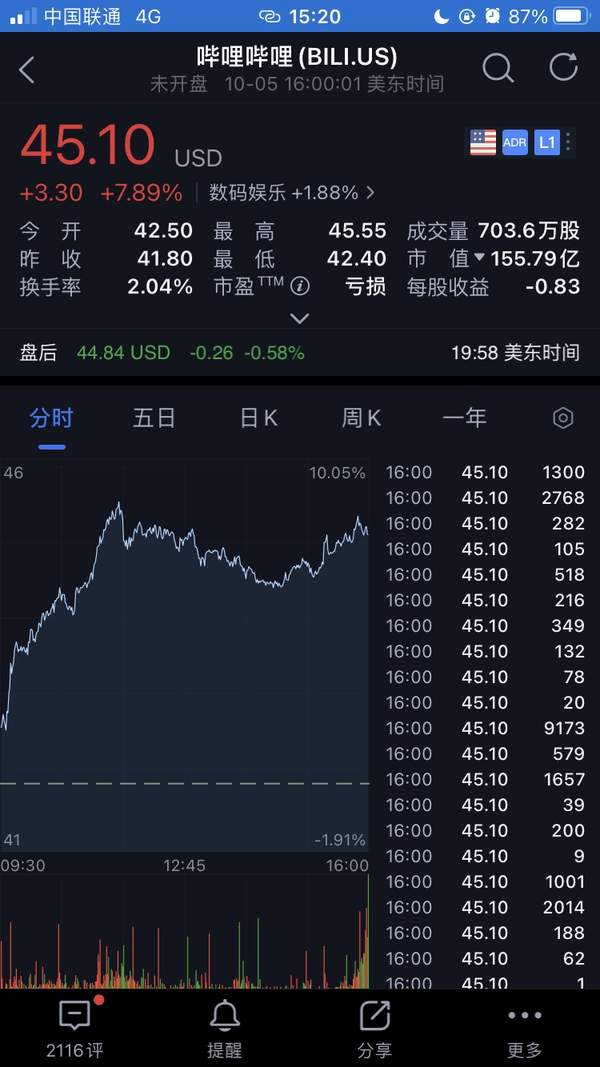This screenshot has width=600, height=1067.
Task: Open the 2116 评 comments
Action: (x=75, y=1029)
